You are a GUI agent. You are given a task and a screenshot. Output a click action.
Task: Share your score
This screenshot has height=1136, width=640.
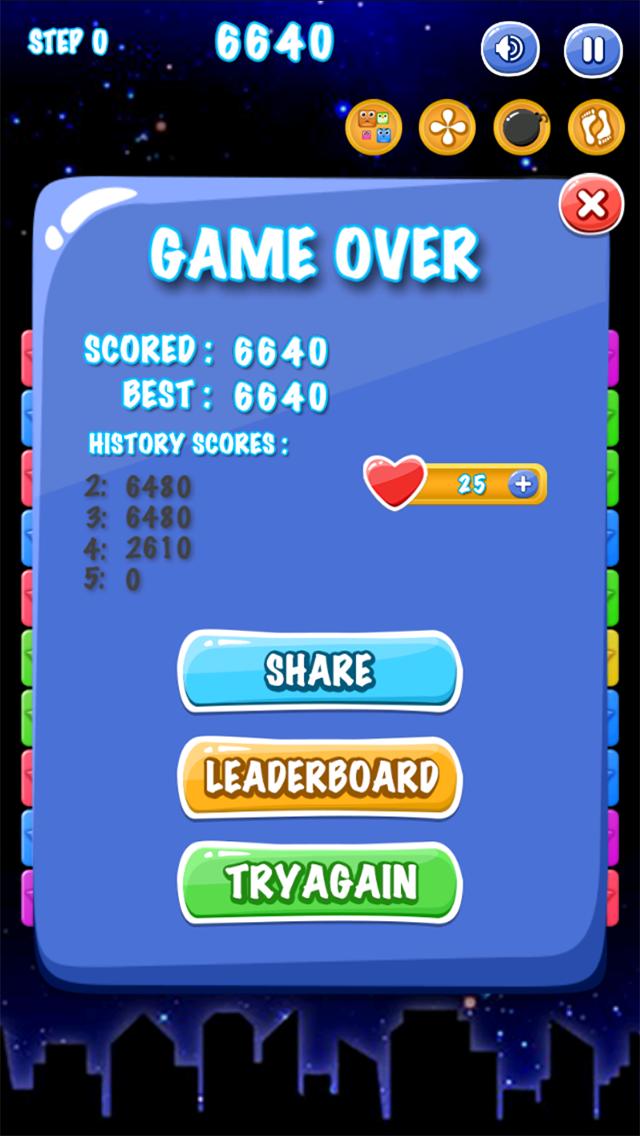[319, 671]
